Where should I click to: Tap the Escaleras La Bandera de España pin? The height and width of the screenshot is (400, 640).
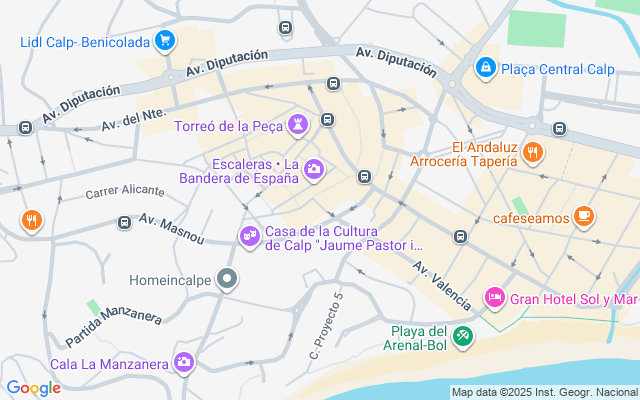point(314,170)
